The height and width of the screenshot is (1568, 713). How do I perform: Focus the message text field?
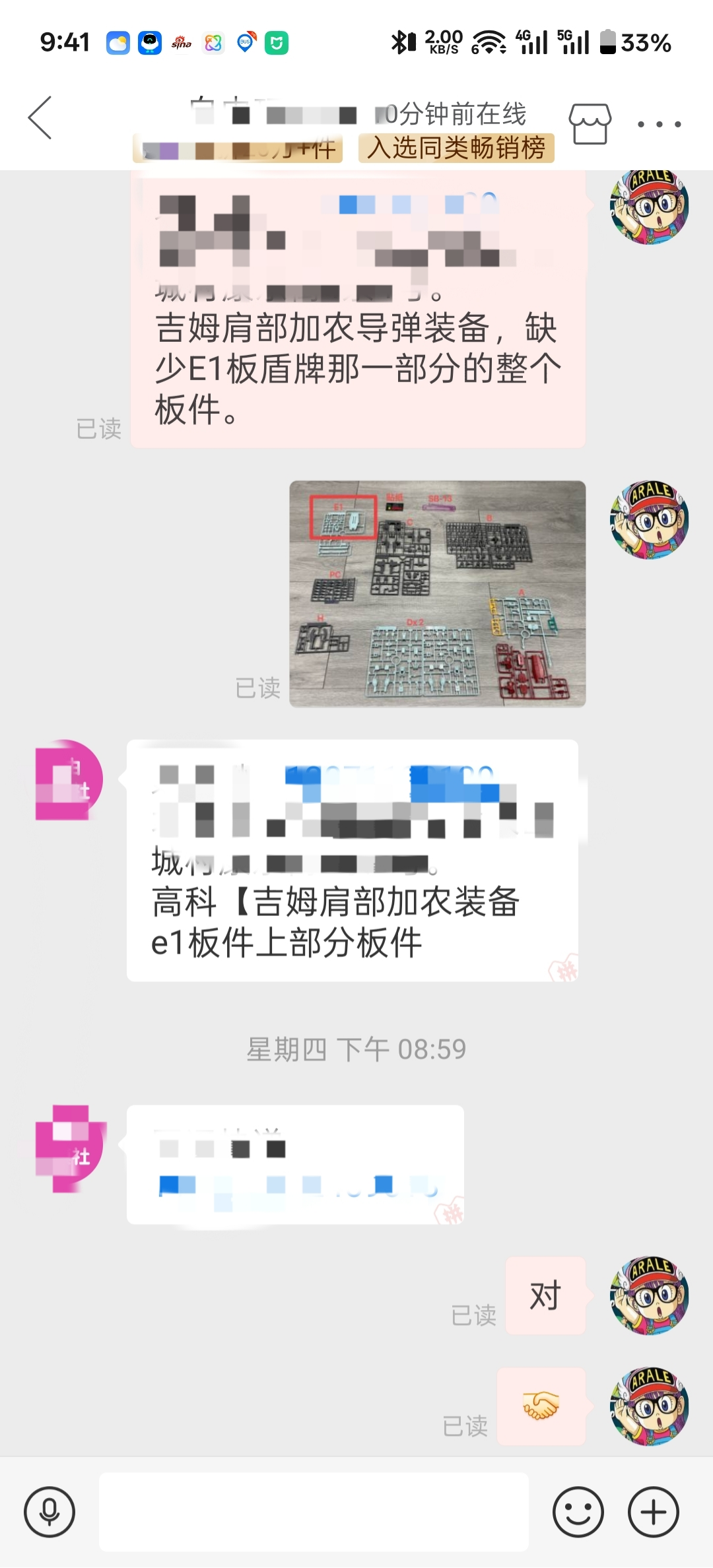[314, 1511]
